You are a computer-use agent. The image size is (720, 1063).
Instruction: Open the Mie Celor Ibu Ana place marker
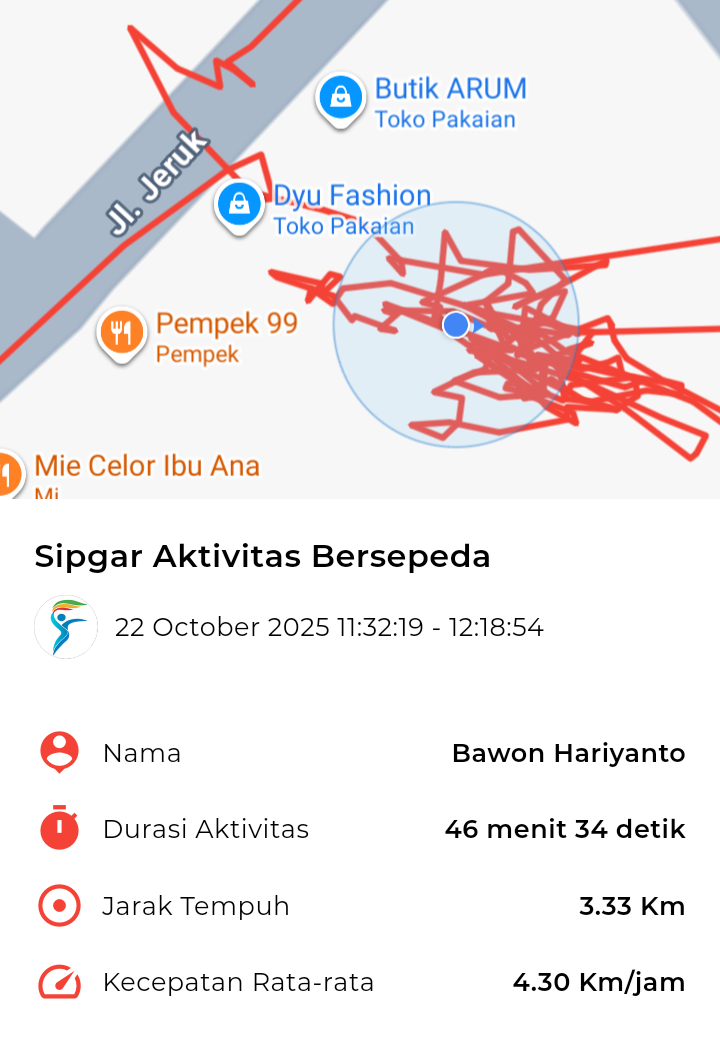pyautogui.click(x=8, y=474)
